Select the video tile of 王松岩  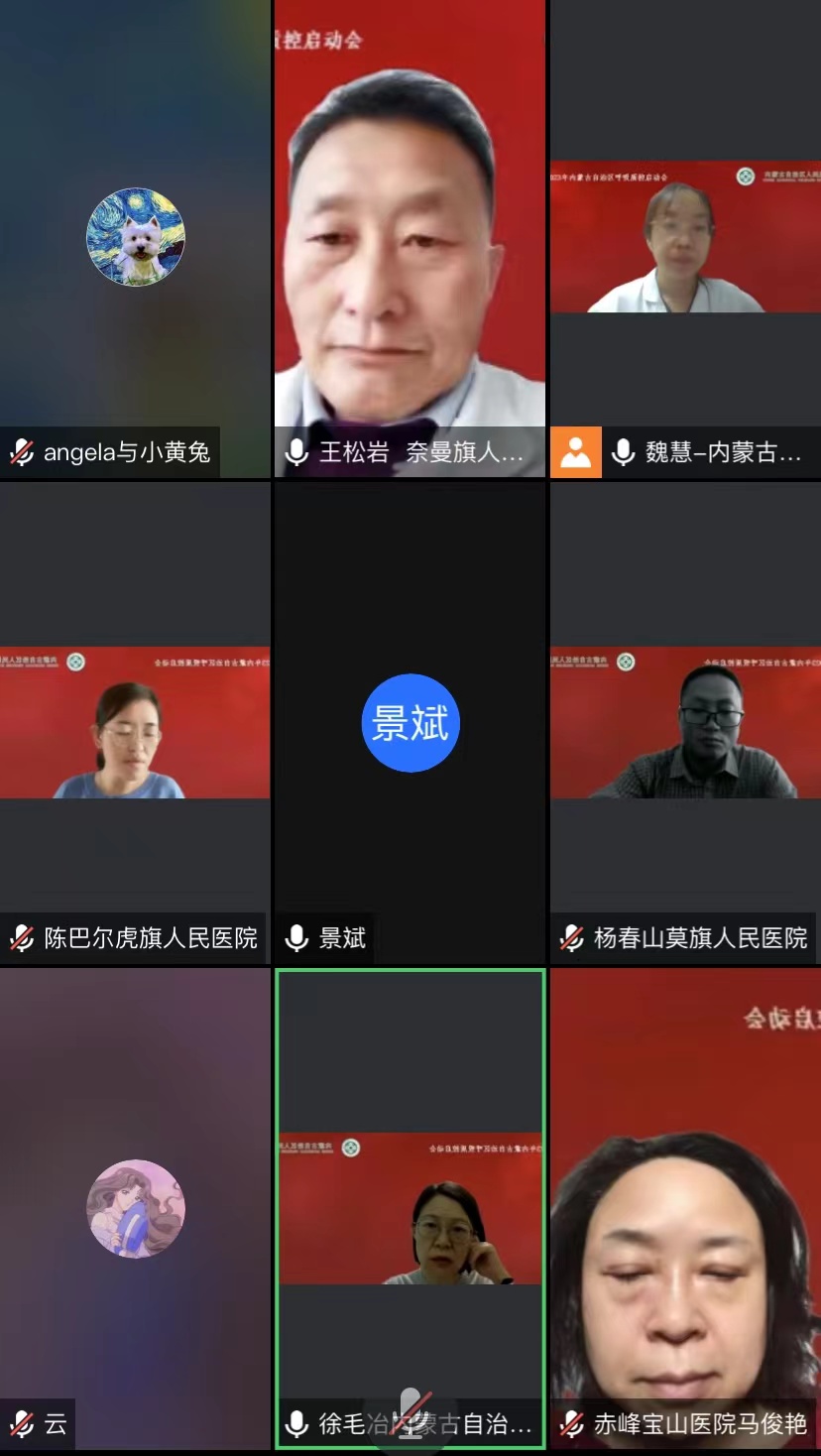click(x=410, y=238)
